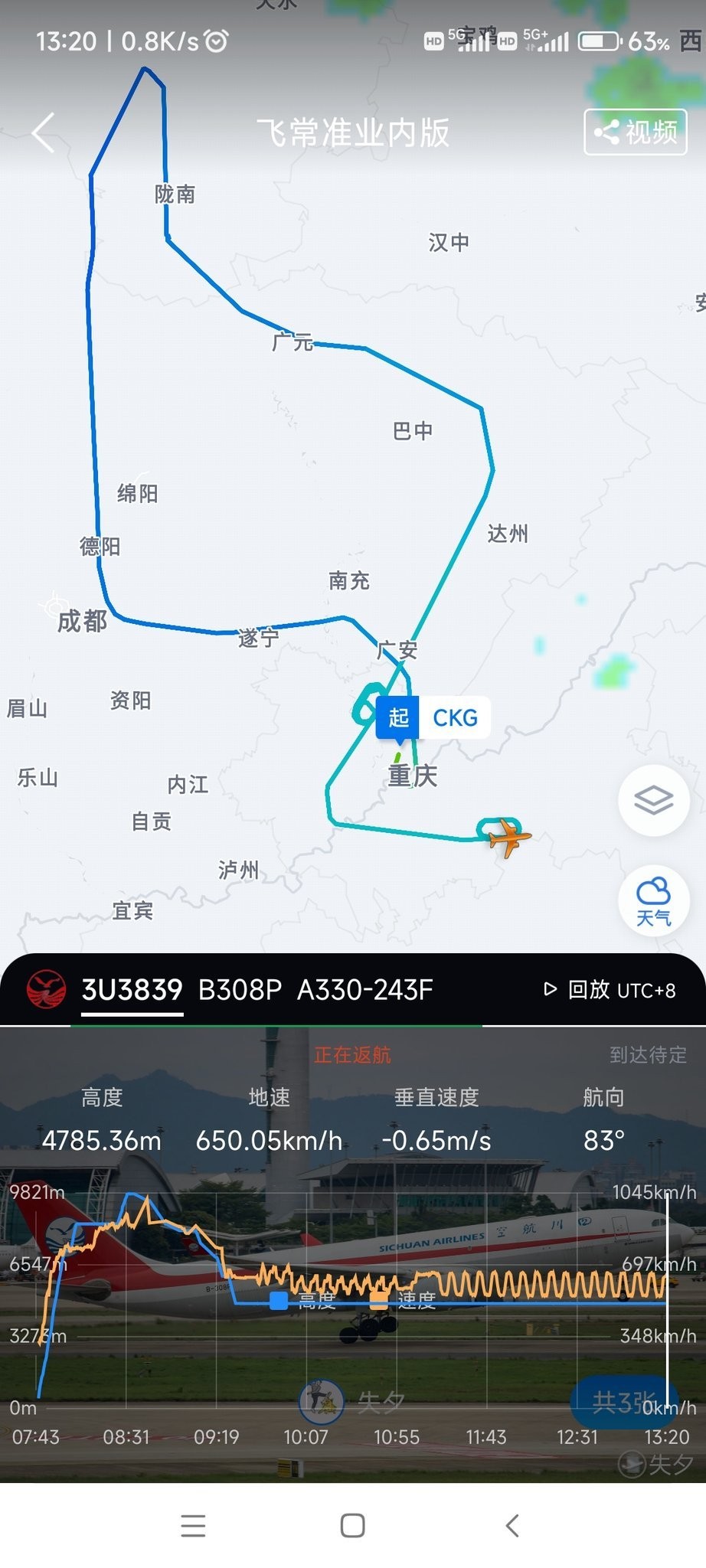Share the flight track as 视频
The width and height of the screenshot is (706, 1568).
[636, 132]
